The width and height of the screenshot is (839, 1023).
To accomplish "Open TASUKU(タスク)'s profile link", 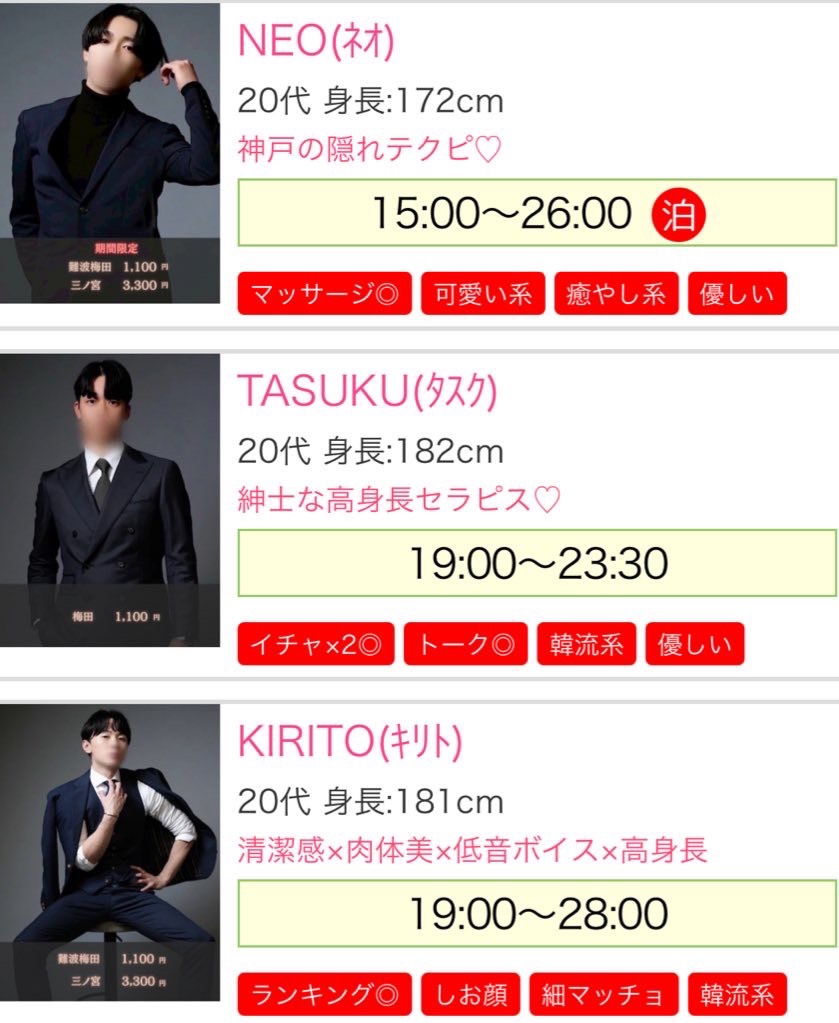I will click(367, 391).
